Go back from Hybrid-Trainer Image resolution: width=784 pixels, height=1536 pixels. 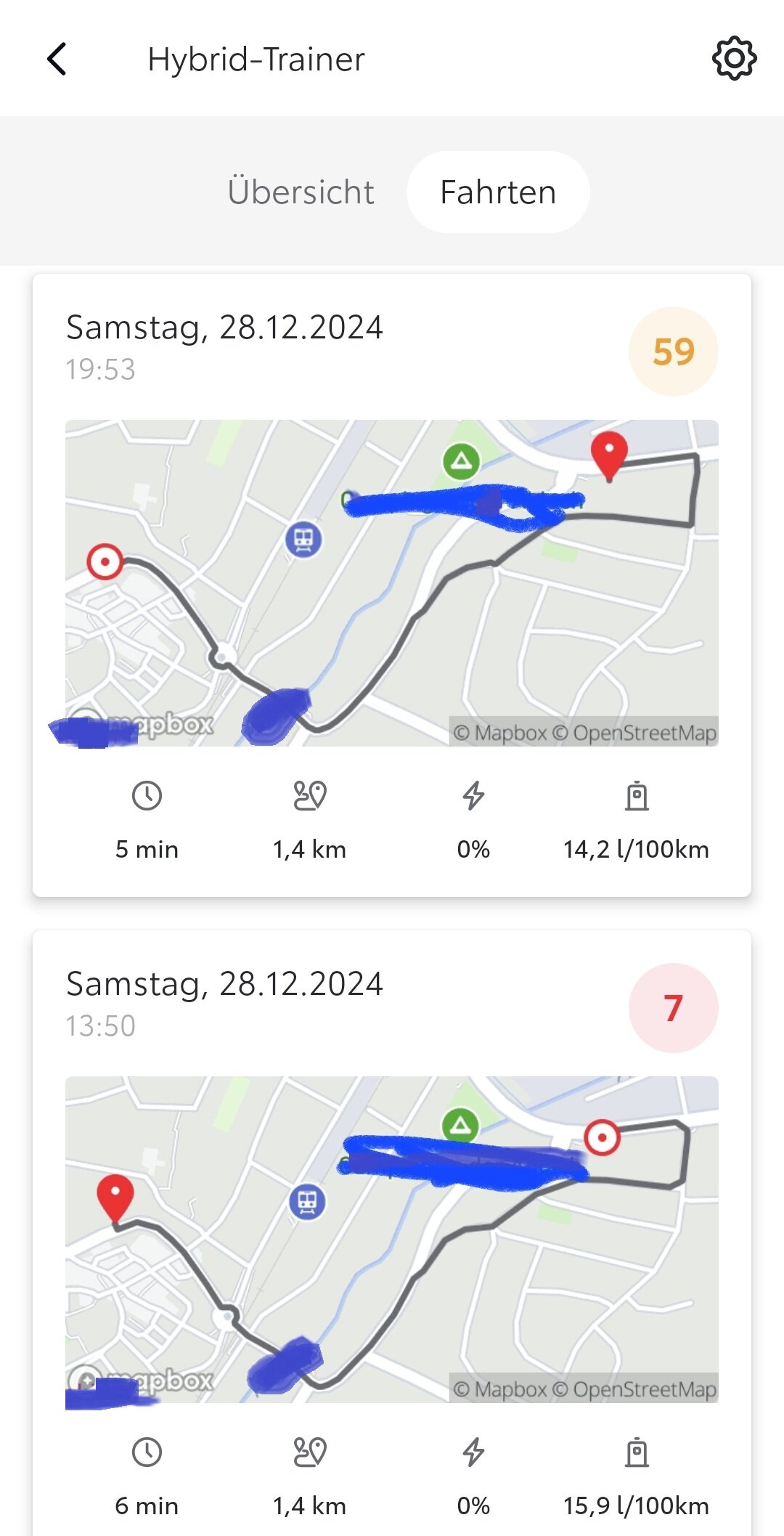coord(57,59)
